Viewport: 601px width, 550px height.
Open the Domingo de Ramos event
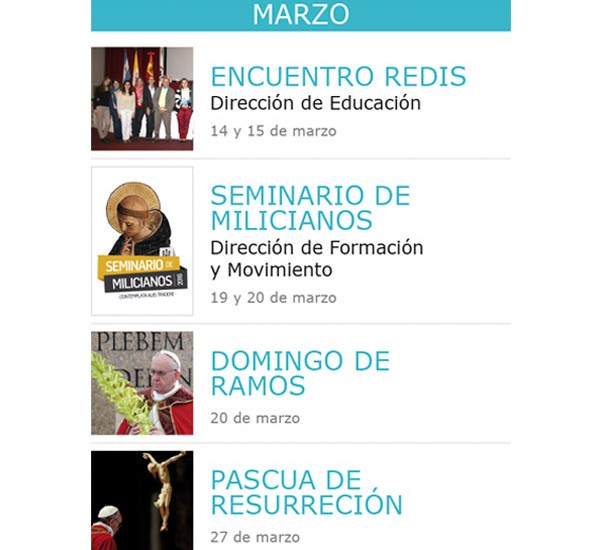(300, 373)
